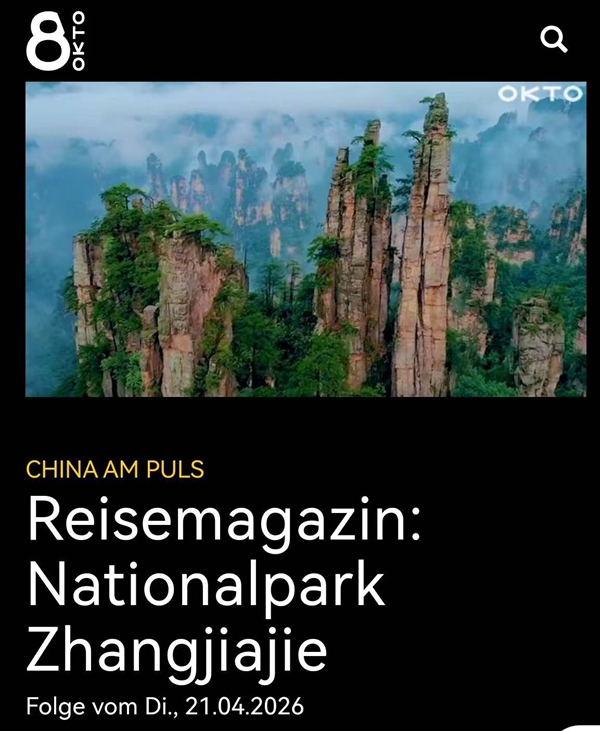Open the search magnifier icon

click(x=554, y=40)
